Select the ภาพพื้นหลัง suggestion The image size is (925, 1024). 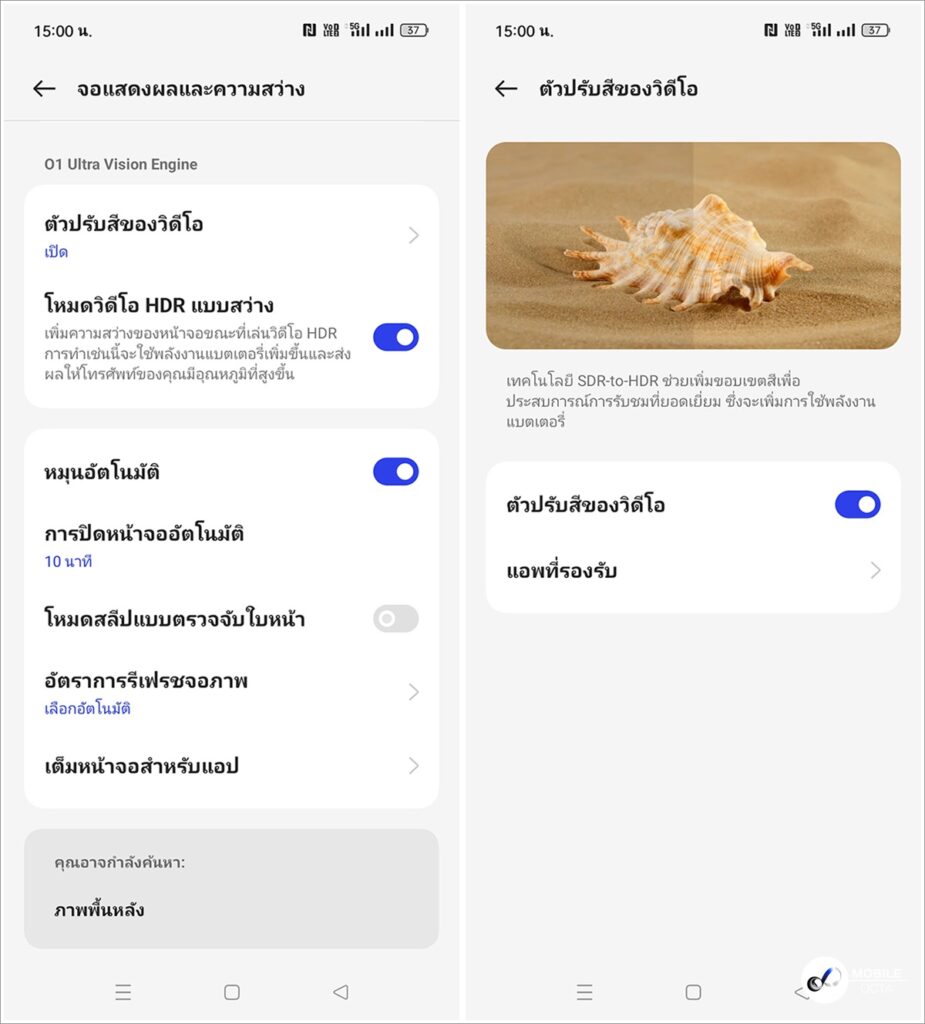(100, 910)
